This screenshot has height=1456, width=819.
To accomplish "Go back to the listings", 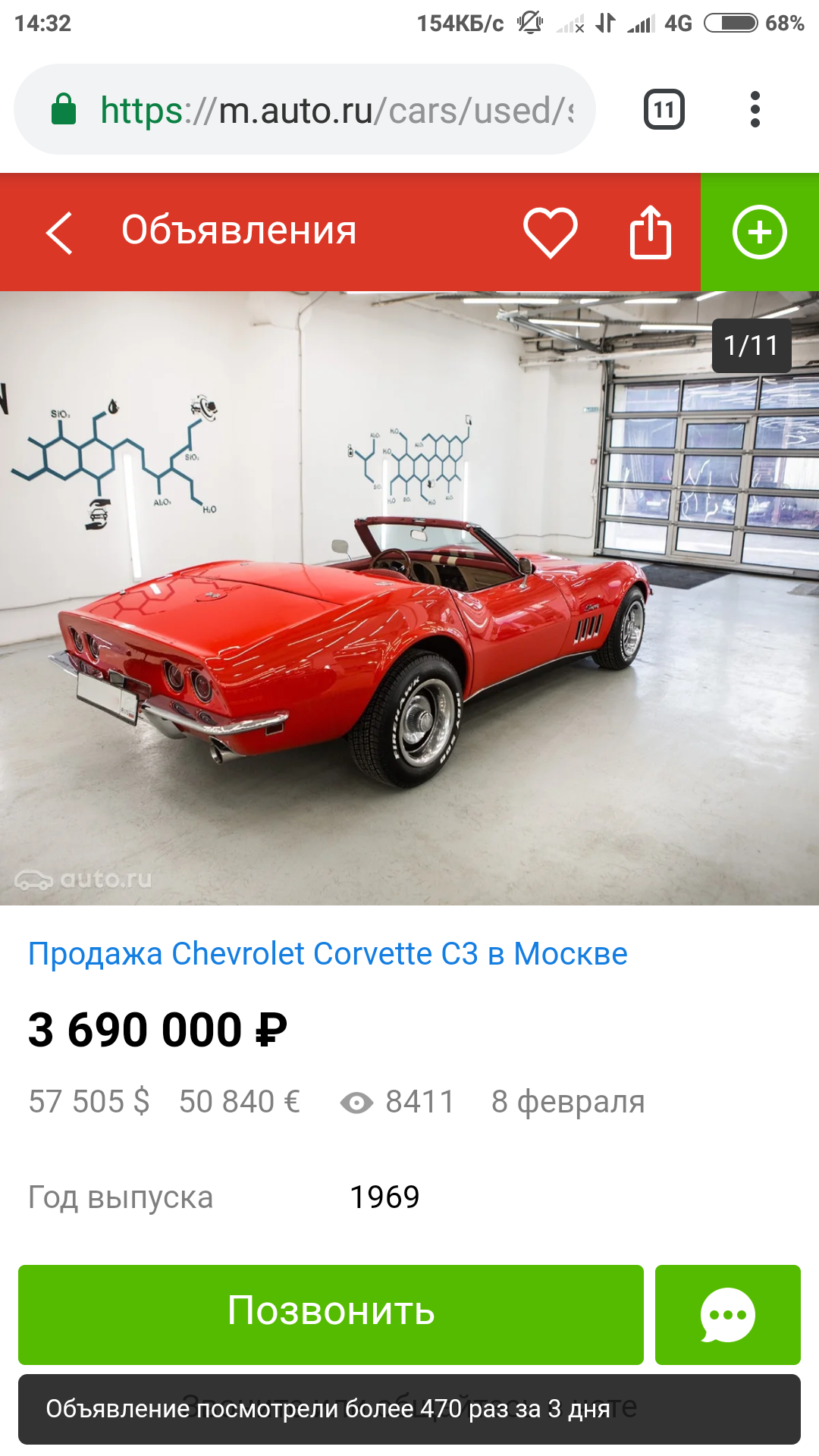I will click(60, 232).
